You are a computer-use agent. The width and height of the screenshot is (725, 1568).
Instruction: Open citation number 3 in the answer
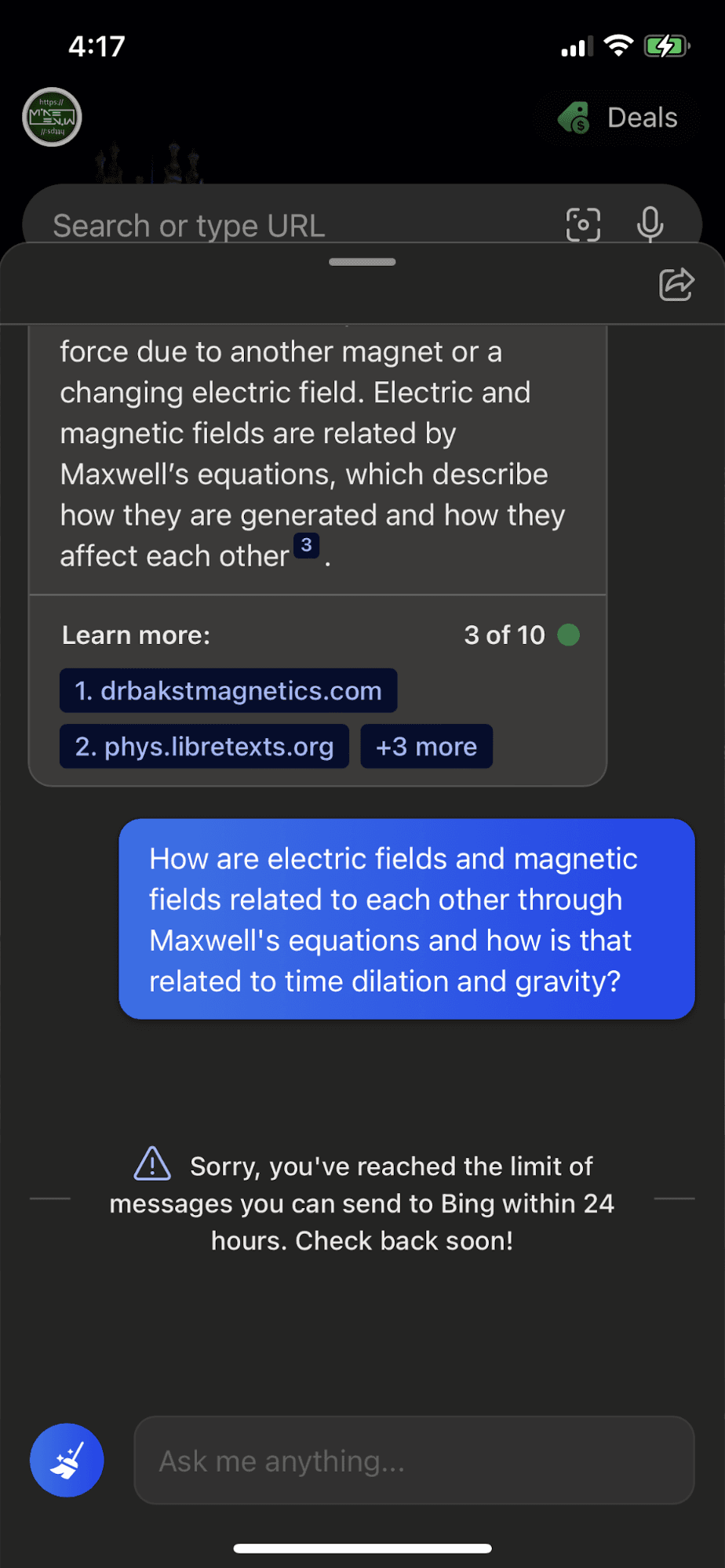(x=306, y=545)
